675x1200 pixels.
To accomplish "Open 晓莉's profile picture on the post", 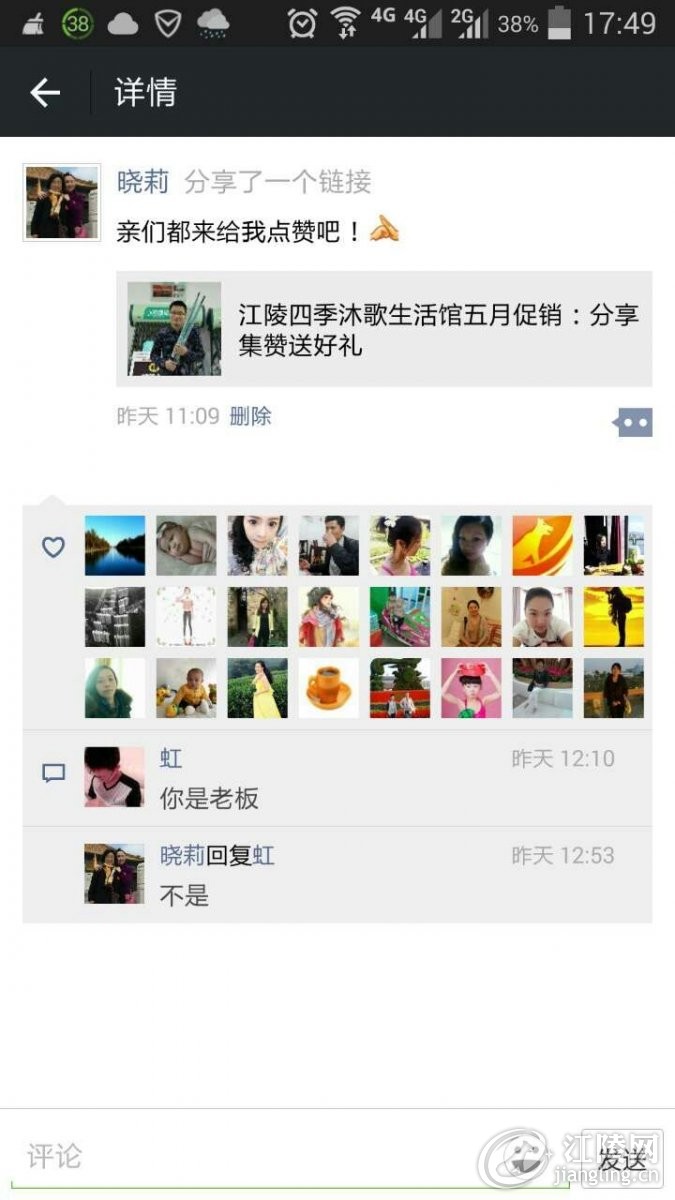I will (61, 202).
